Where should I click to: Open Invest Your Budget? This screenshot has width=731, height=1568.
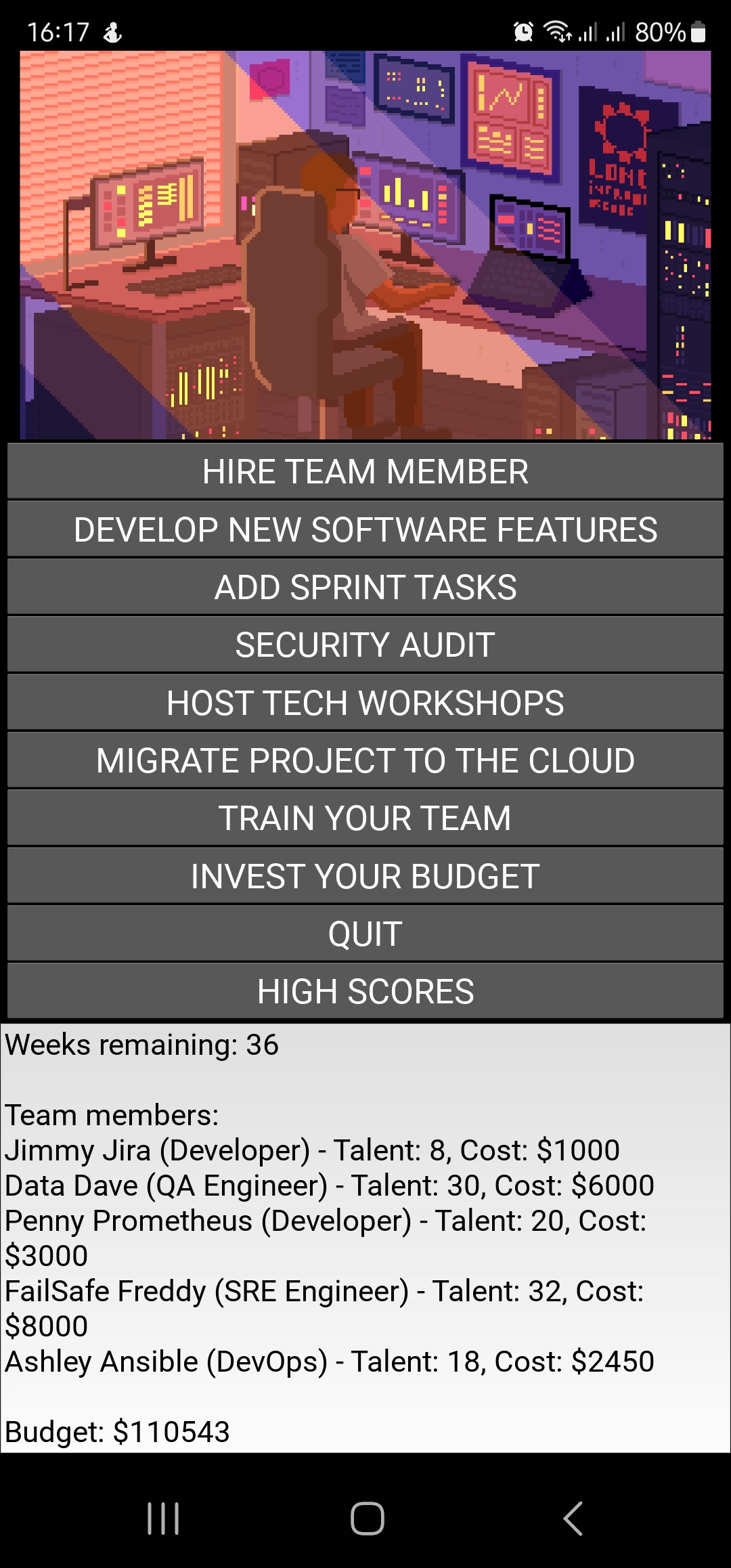pos(365,876)
